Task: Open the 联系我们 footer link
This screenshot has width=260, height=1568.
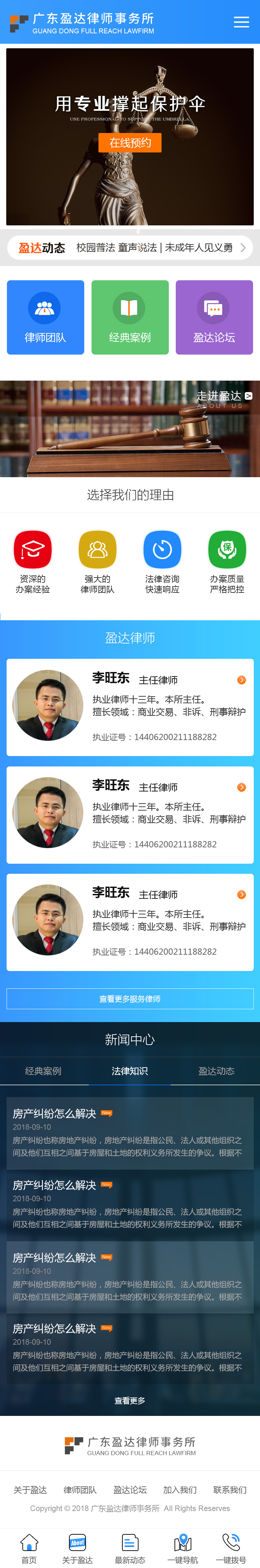Action: coord(229,1490)
